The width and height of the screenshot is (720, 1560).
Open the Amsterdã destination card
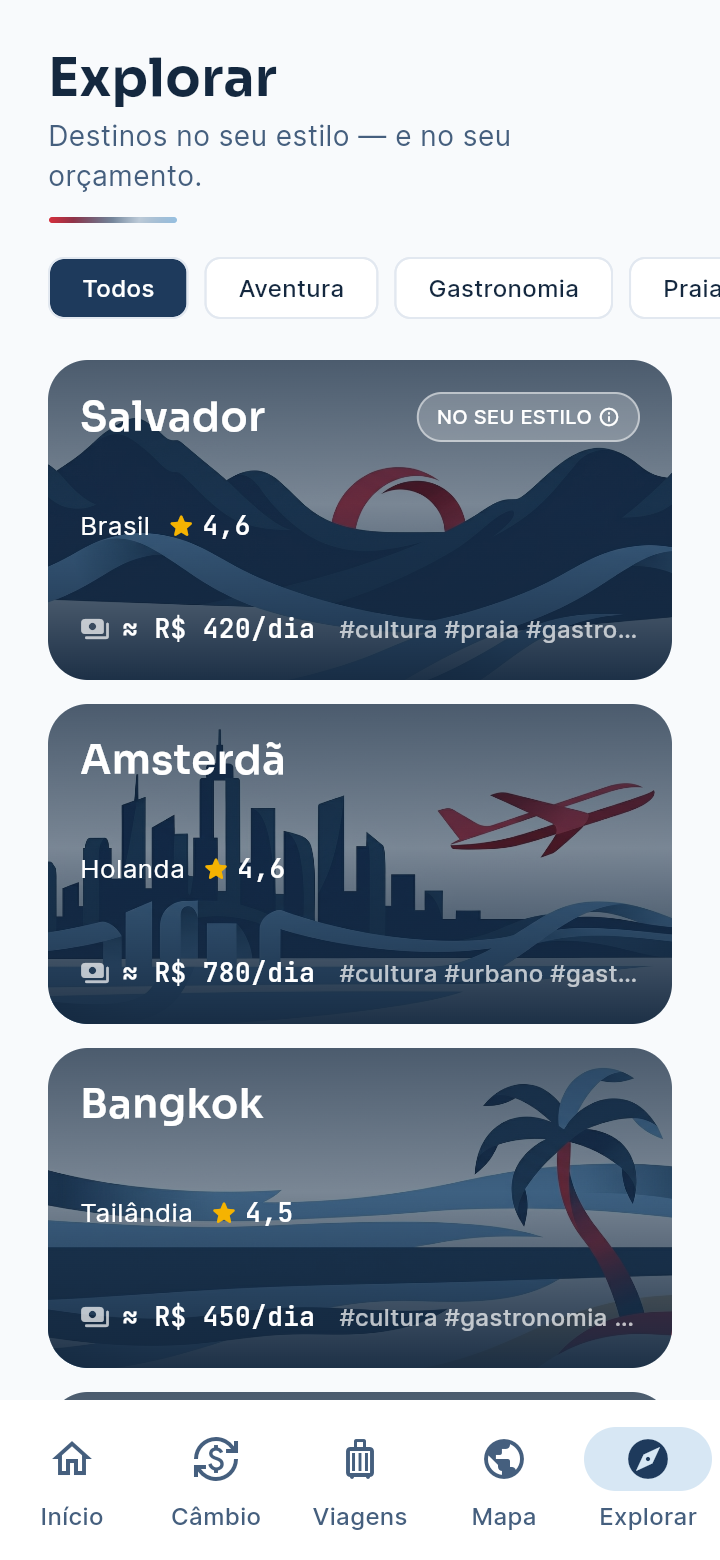pyautogui.click(x=360, y=864)
